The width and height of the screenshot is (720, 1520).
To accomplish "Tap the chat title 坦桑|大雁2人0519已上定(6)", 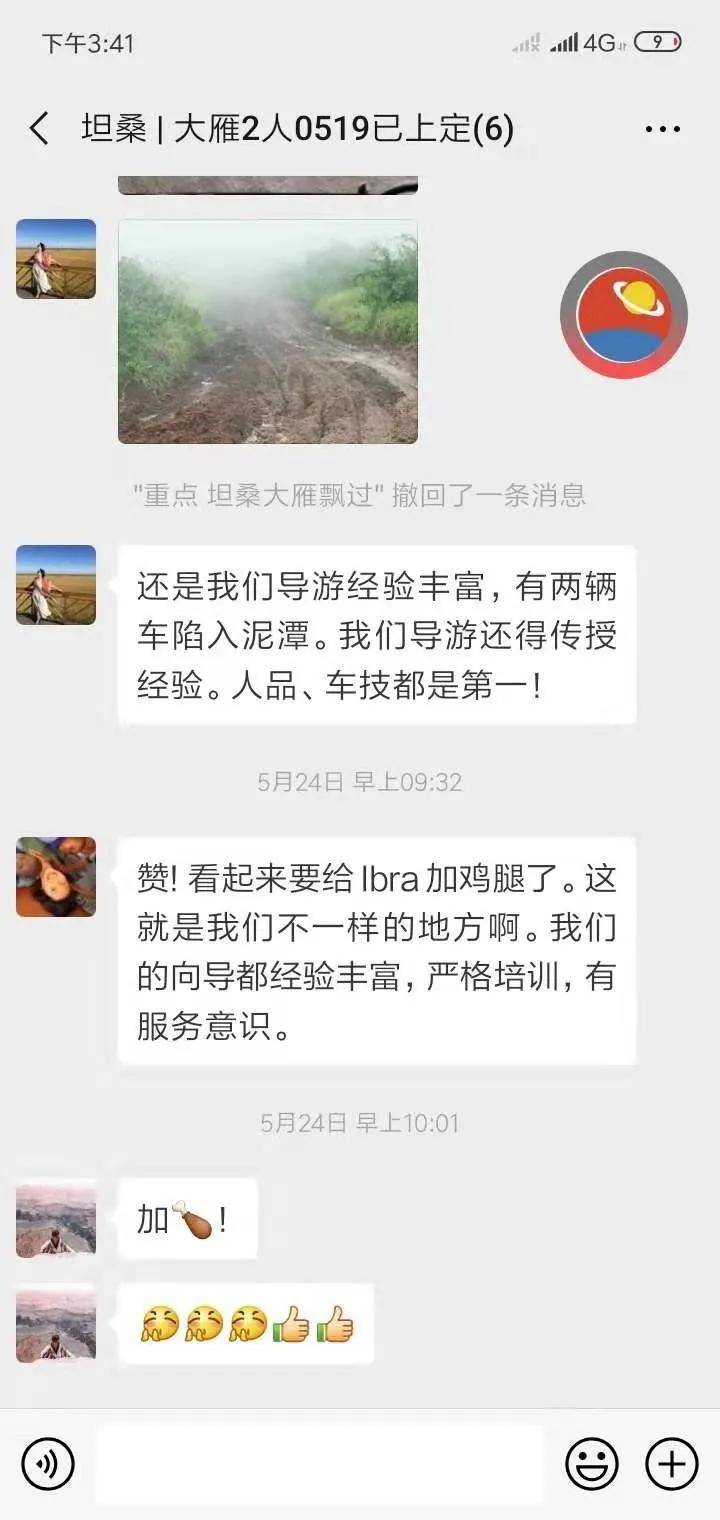I will tap(295, 128).
